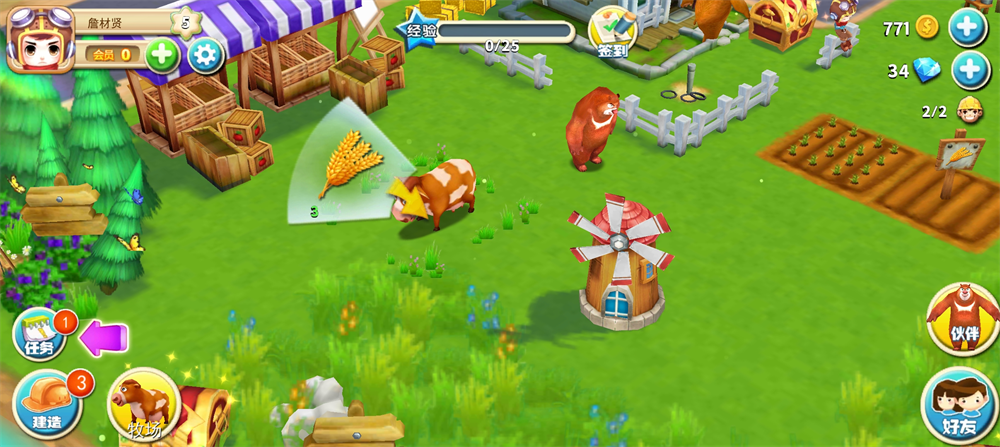The width and height of the screenshot is (1000, 447).
Task: Add more diamonds
Action: click(x=968, y=71)
